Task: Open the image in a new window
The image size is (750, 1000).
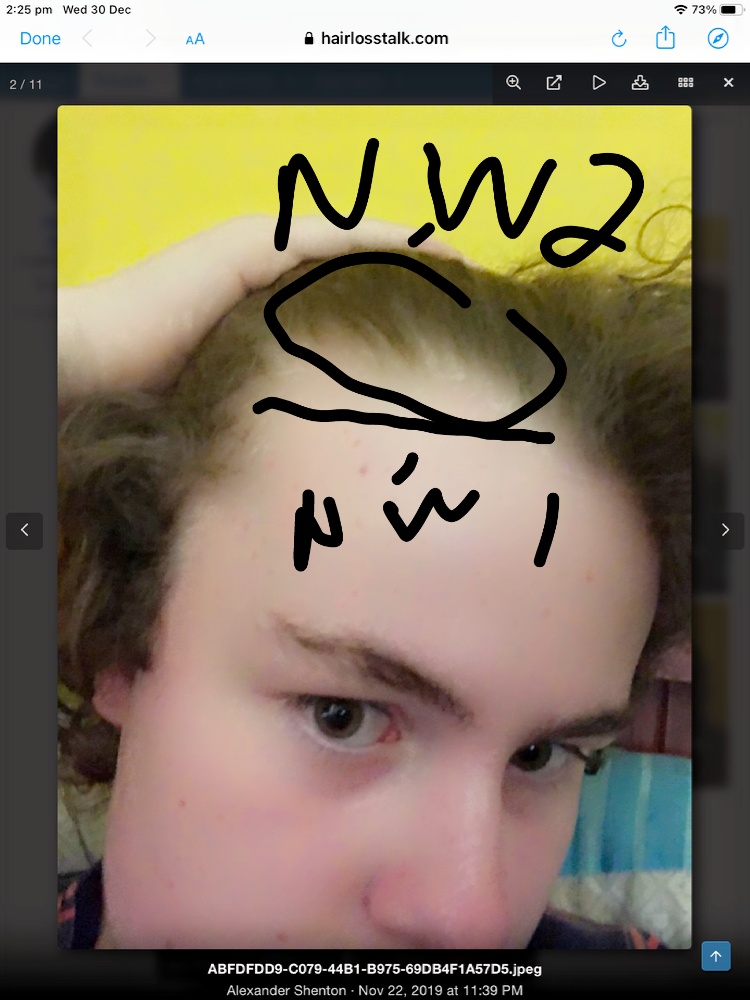Action: 554,83
